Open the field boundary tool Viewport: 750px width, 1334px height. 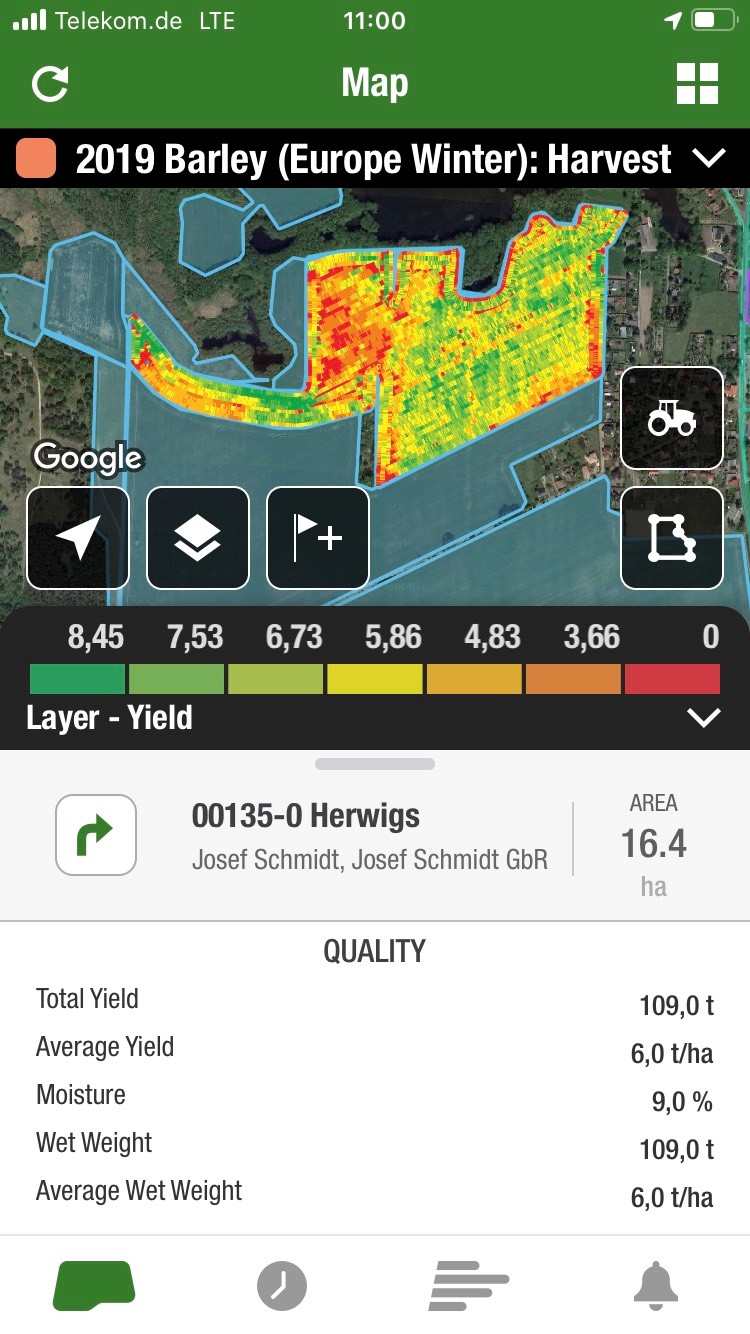pos(672,538)
